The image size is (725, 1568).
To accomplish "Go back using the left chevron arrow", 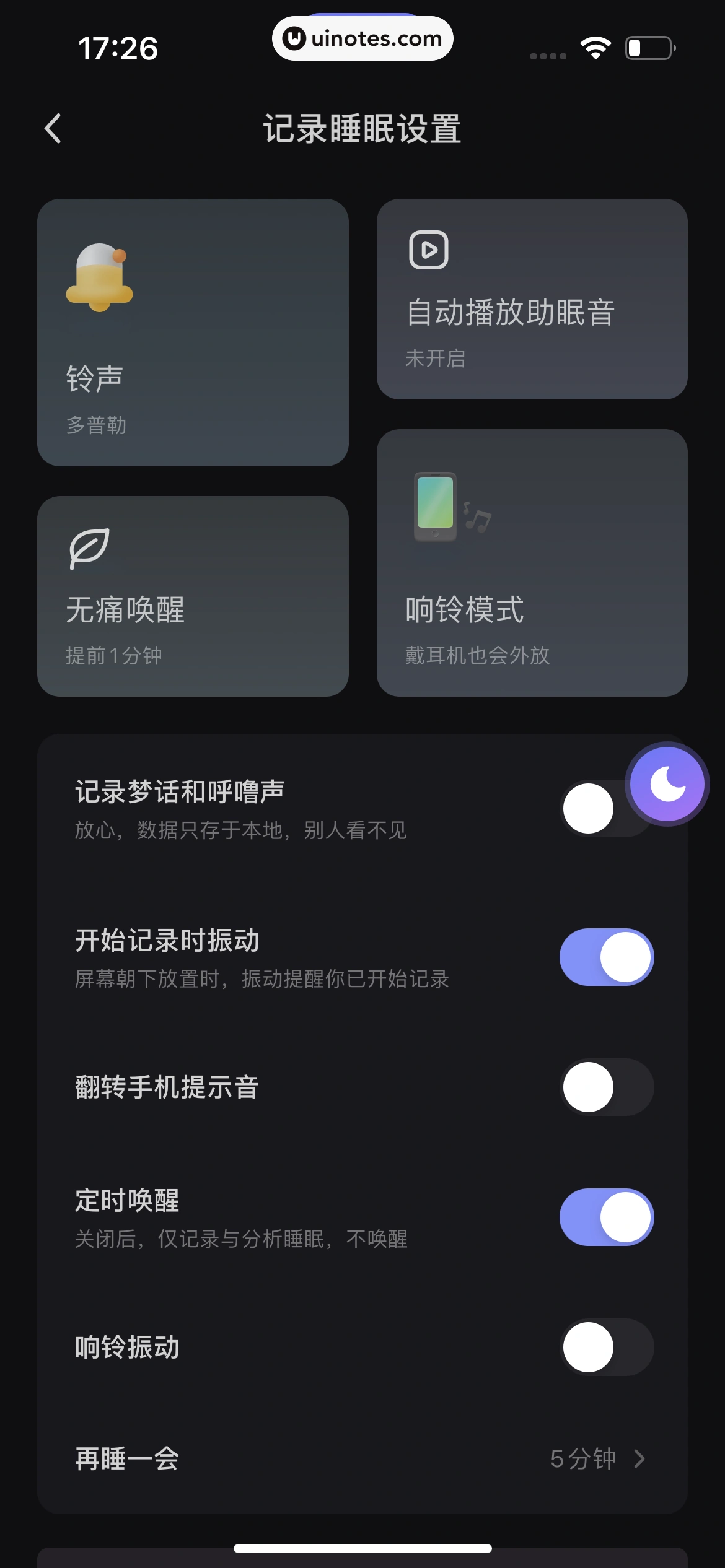I will coord(53,128).
